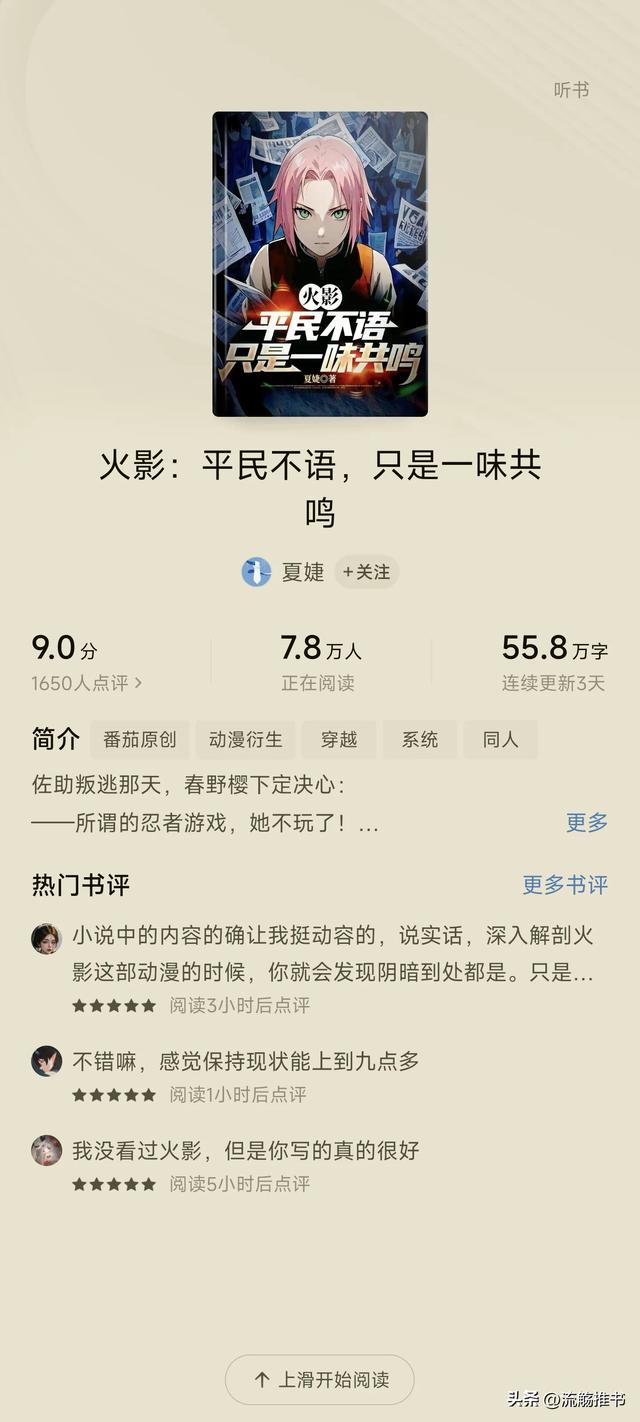The width and height of the screenshot is (640, 1422).
Task: Expand the synopsis with 更多
Action: 587,823
